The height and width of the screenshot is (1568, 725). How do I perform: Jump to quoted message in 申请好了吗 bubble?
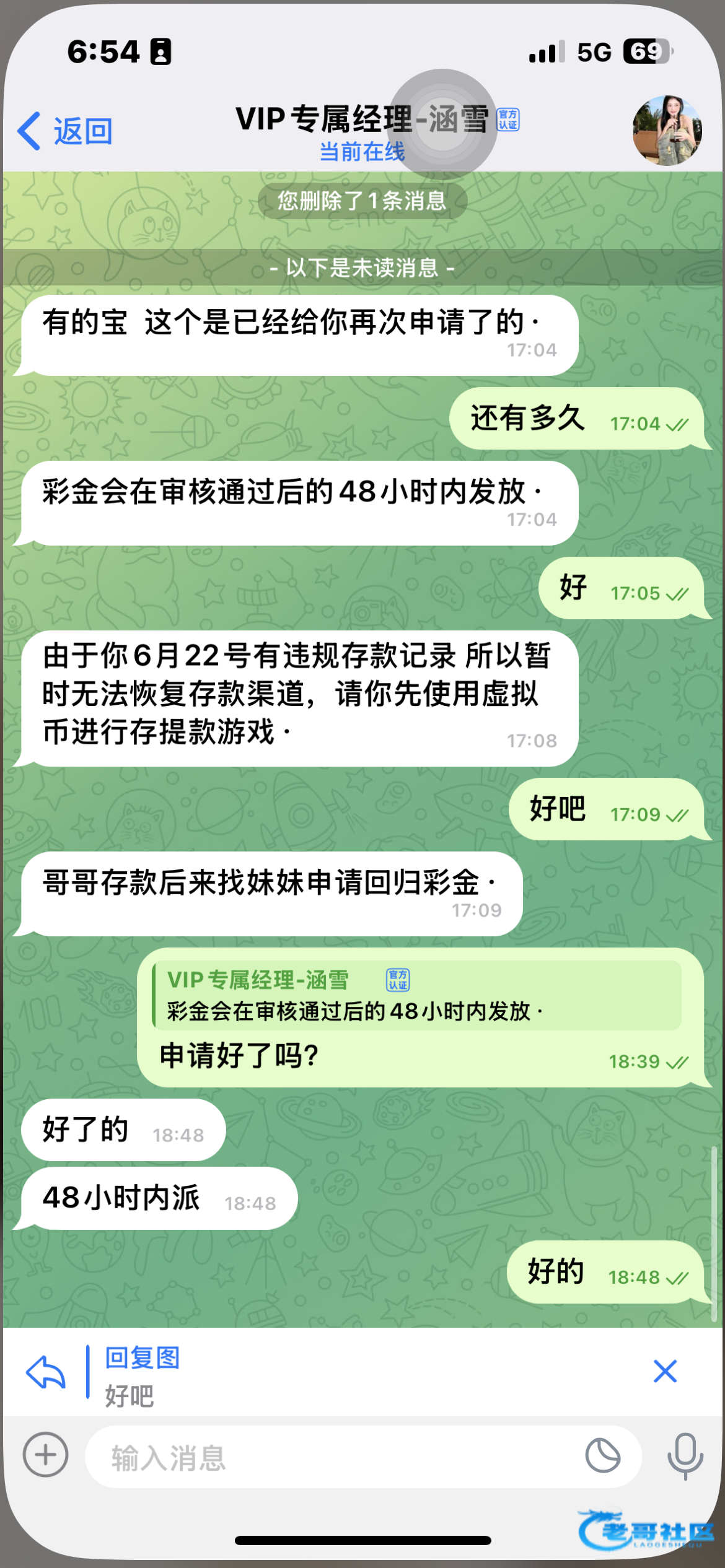click(x=416, y=995)
